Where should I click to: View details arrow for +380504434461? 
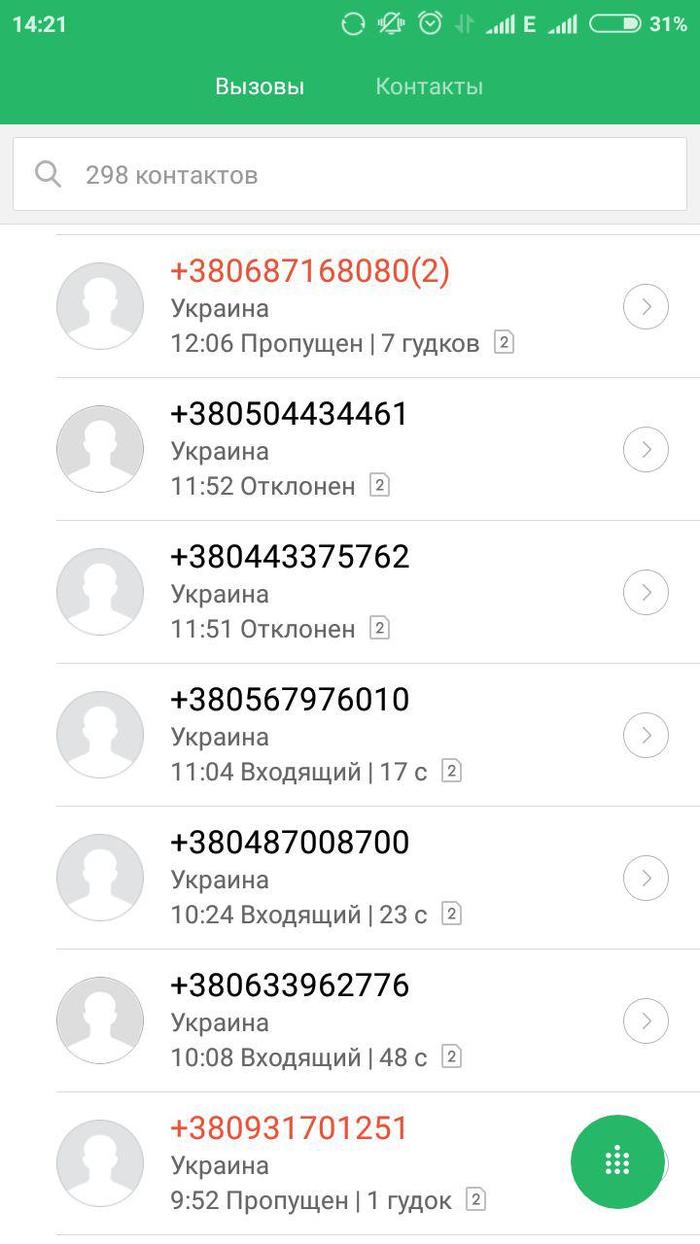point(645,450)
